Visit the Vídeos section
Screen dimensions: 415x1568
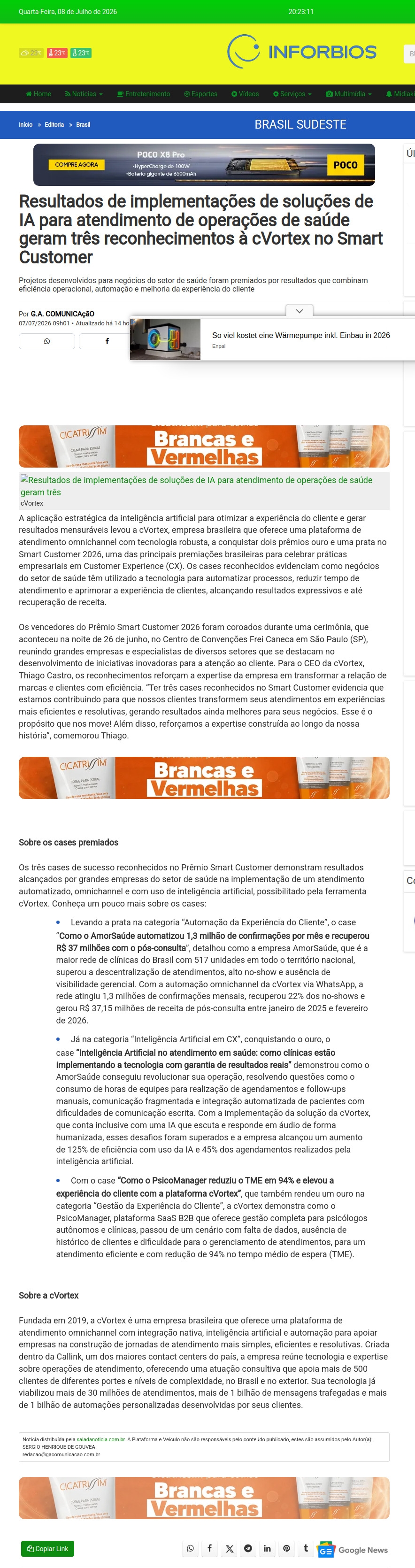[x=245, y=94]
